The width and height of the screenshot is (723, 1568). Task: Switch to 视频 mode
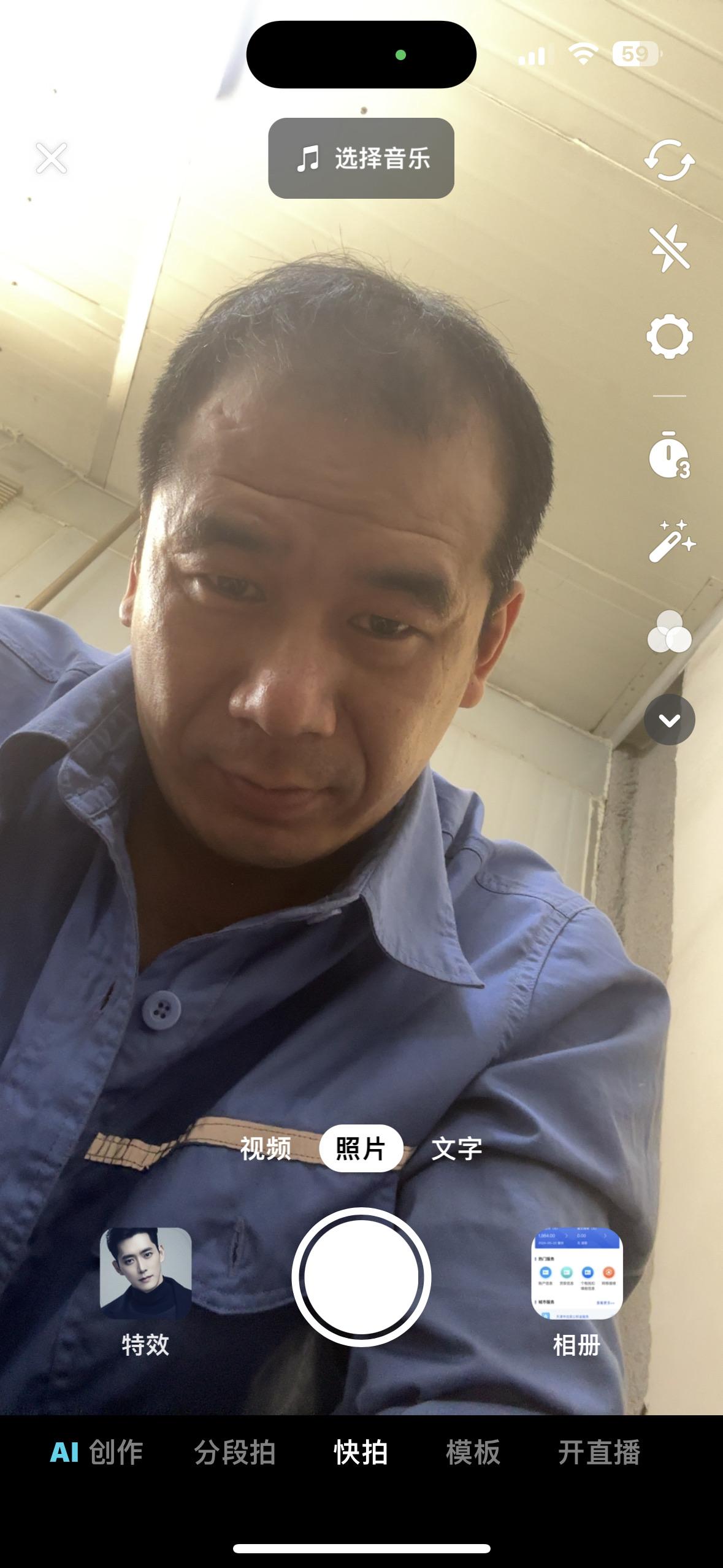265,1148
